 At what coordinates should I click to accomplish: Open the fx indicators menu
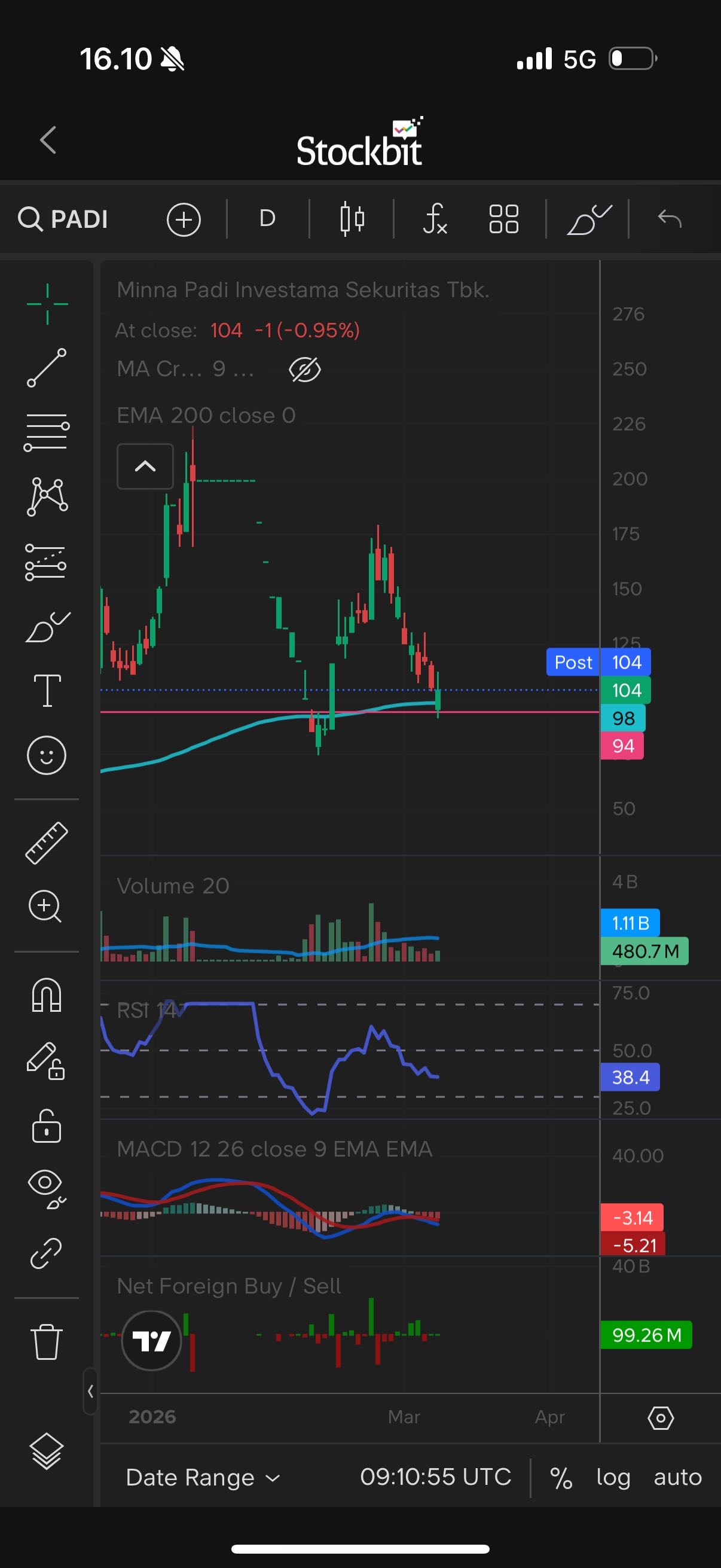point(435,218)
